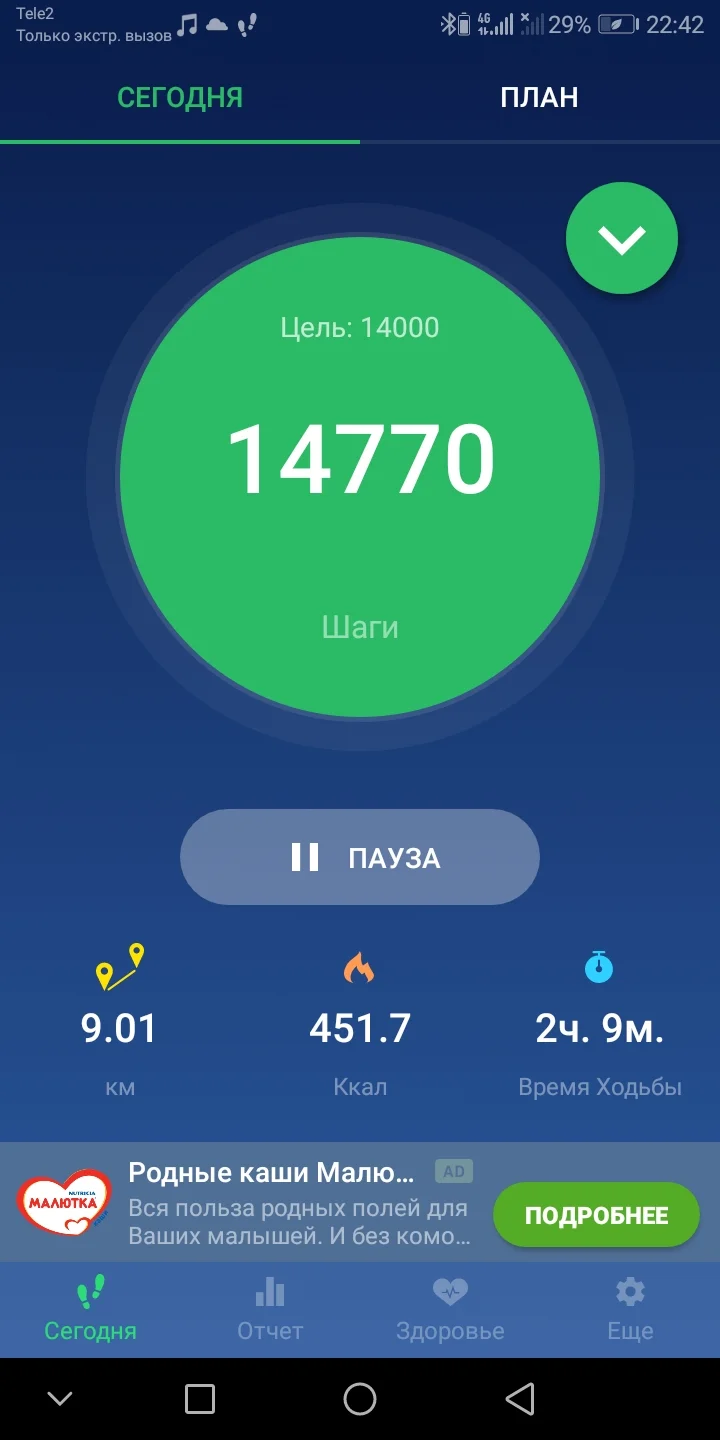Open the Еще settings tab
This screenshot has height=1440, width=720.
click(x=630, y=1310)
